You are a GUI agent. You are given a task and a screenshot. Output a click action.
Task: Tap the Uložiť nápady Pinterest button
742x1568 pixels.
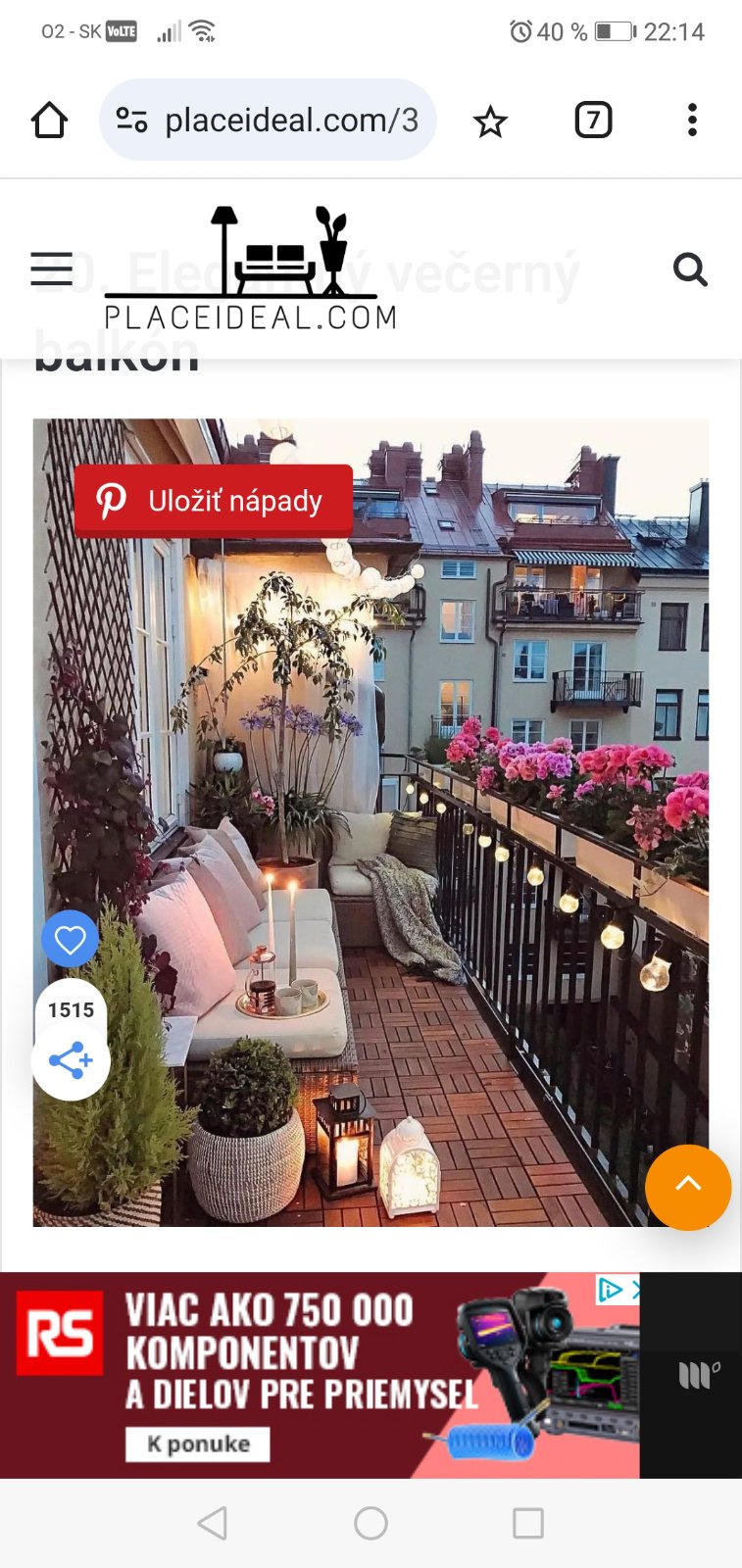[x=214, y=501]
